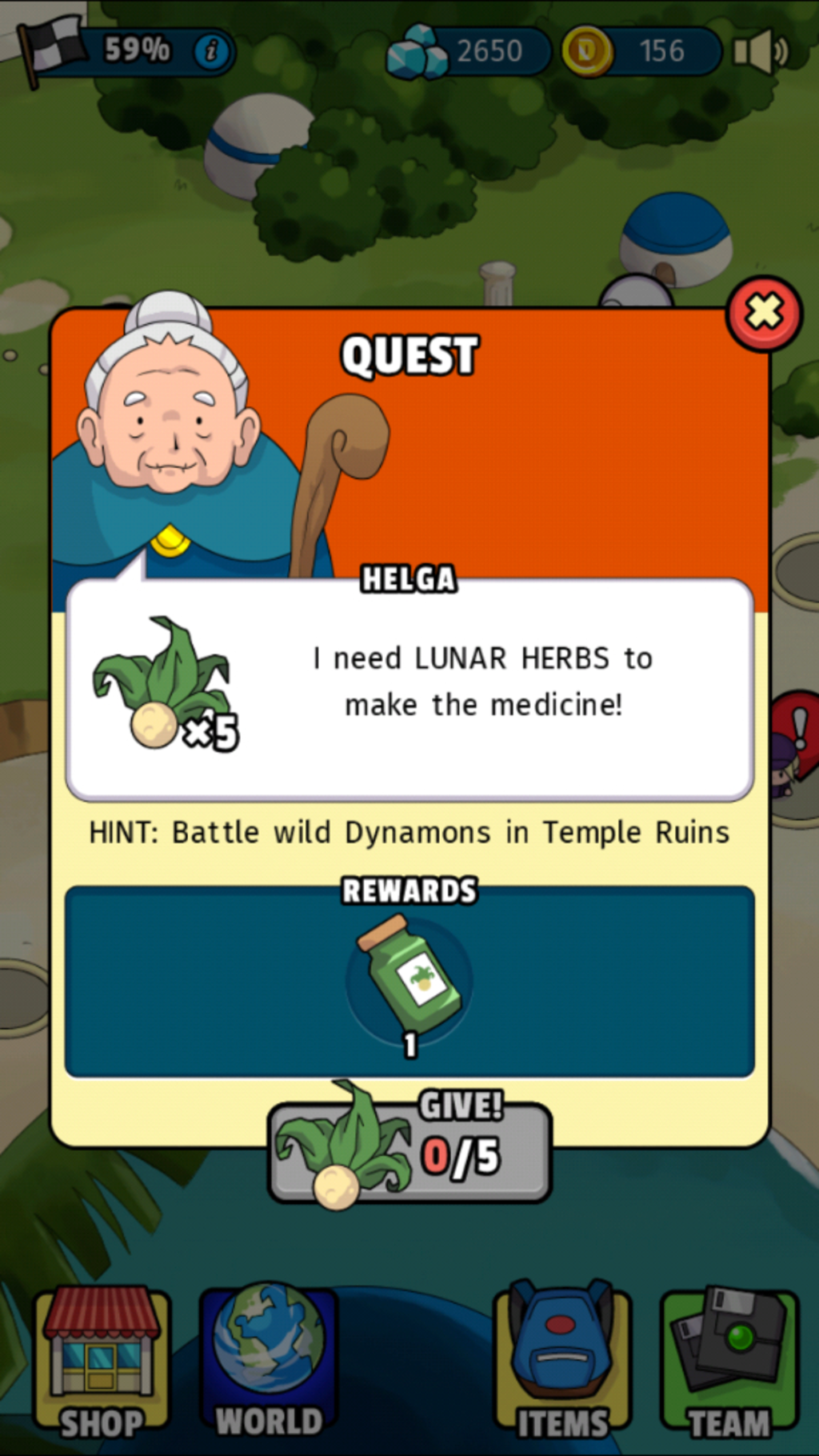Show progress info next to 59%
The image size is (819, 1456).
point(211,51)
